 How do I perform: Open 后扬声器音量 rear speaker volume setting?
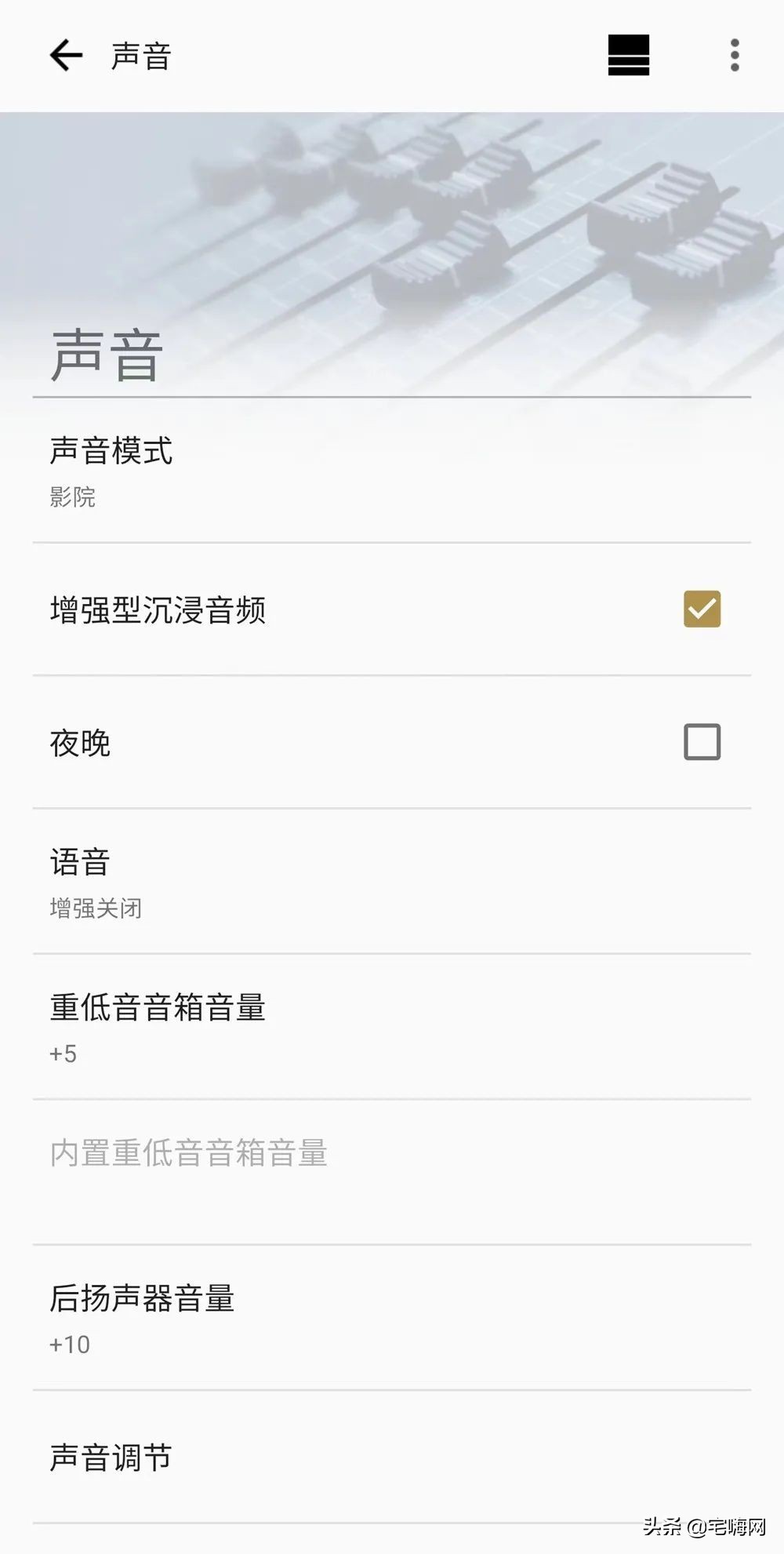tap(392, 1318)
